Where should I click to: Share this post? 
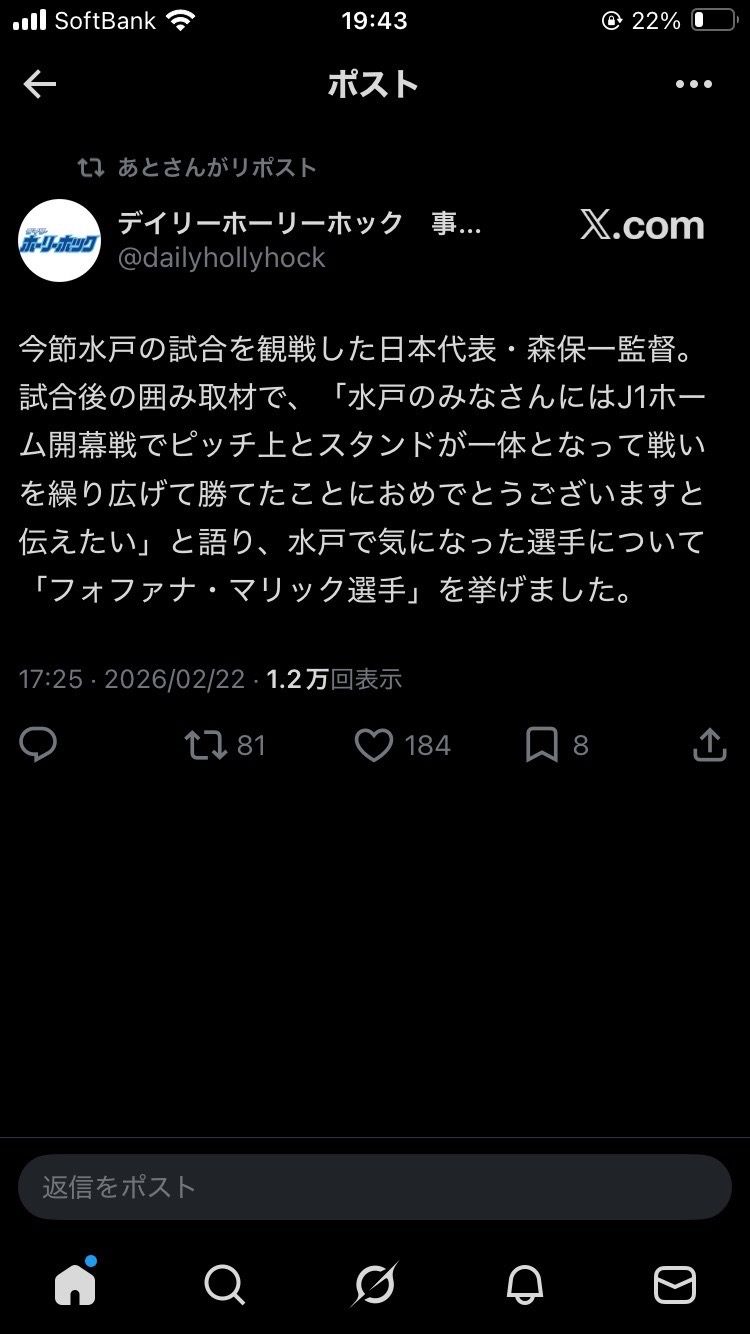pyautogui.click(x=709, y=745)
